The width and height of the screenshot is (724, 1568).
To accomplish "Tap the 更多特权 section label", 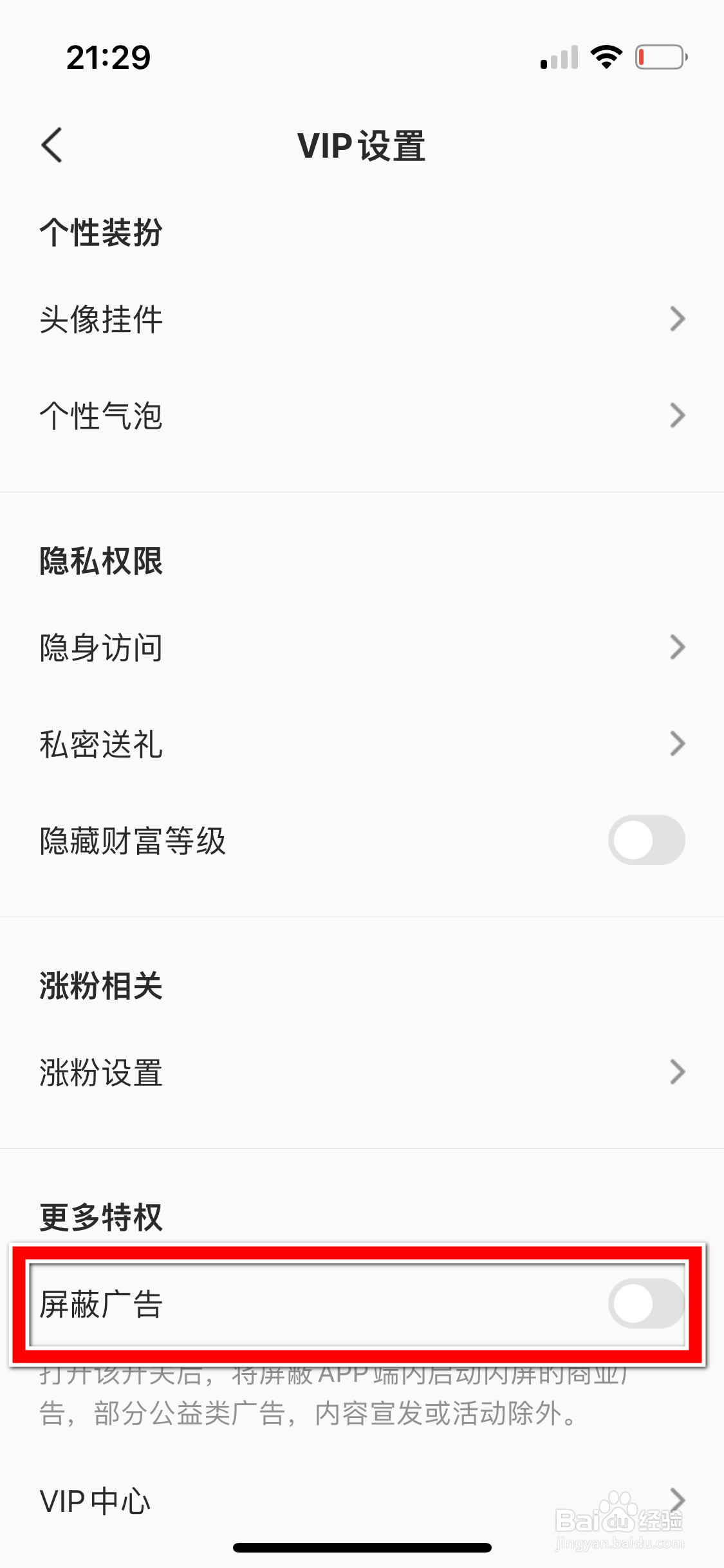I will coord(100,1215).
